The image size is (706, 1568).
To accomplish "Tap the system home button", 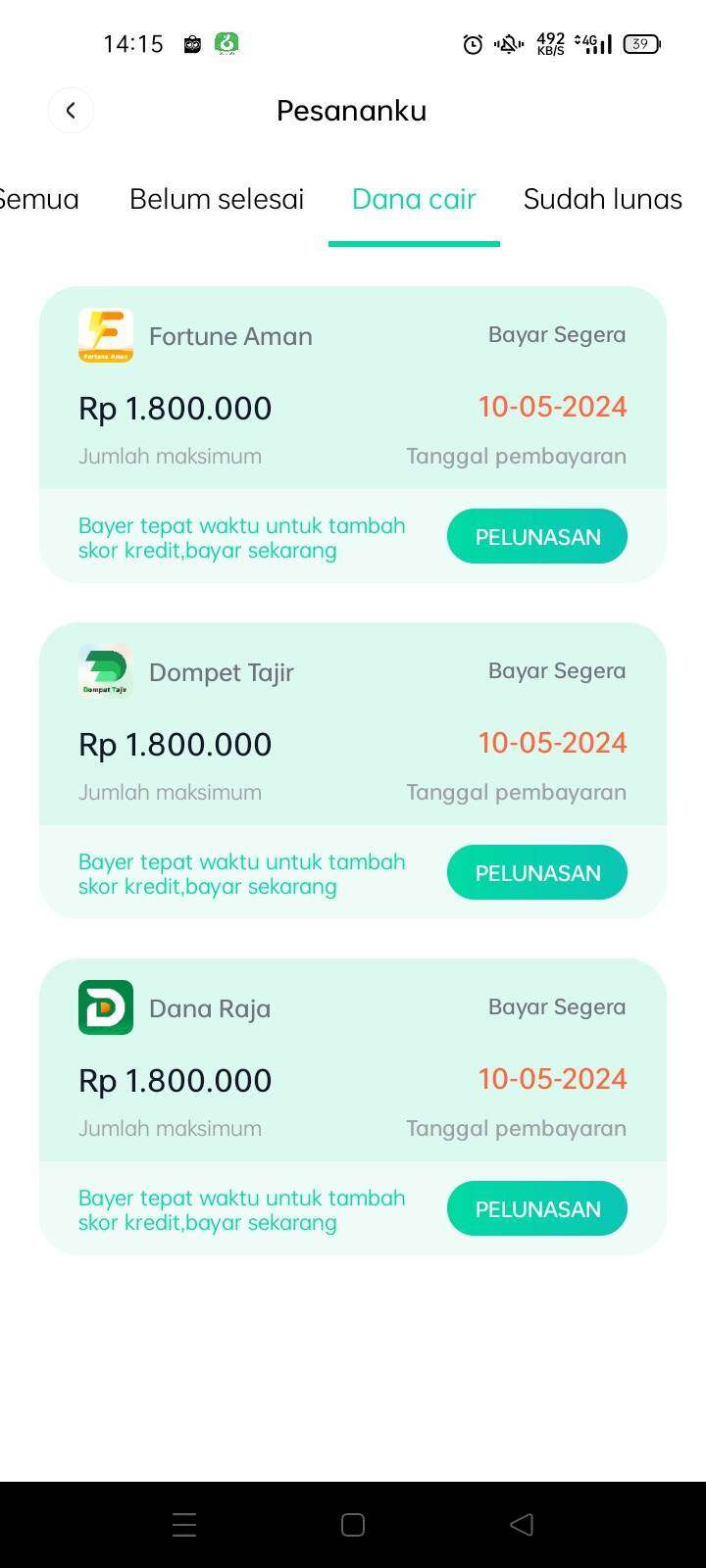I will click(353, 1524).
